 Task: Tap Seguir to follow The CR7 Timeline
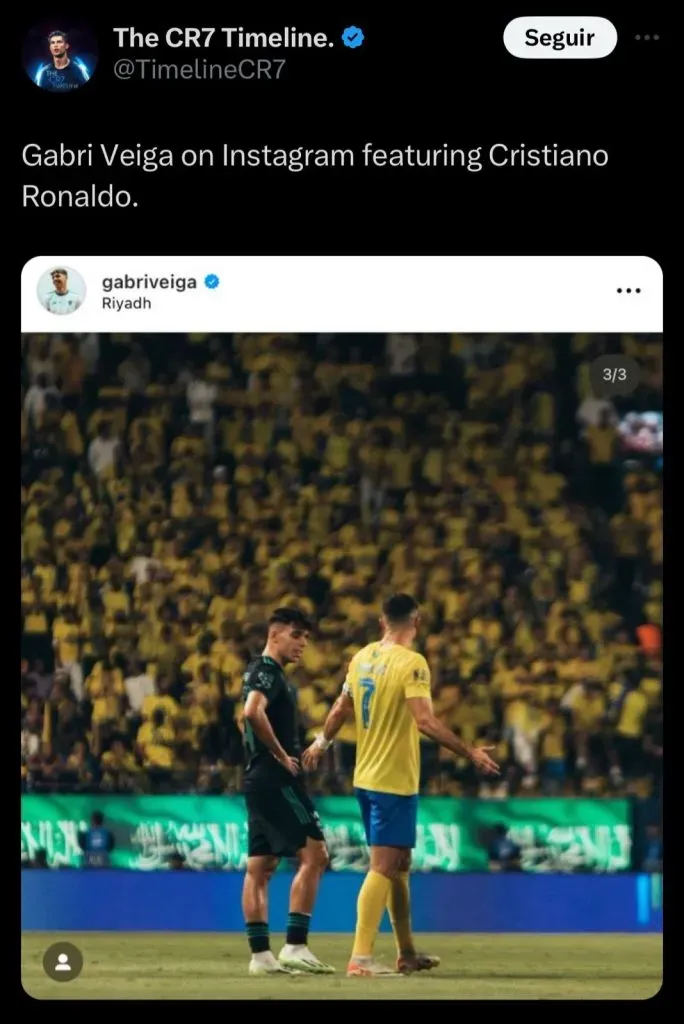tap(559, 38)
